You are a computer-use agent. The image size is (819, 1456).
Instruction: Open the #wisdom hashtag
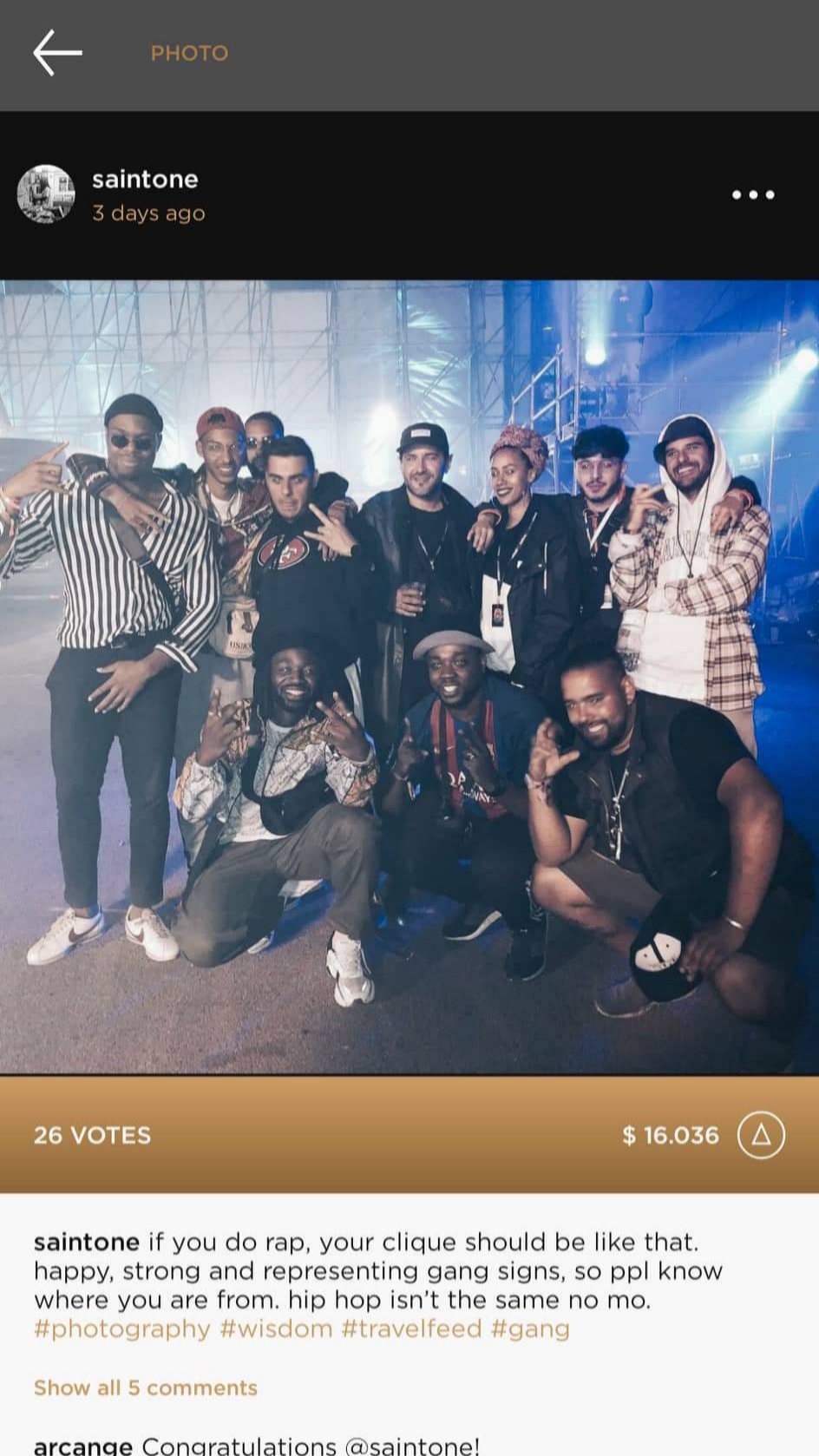point(276,1328)
